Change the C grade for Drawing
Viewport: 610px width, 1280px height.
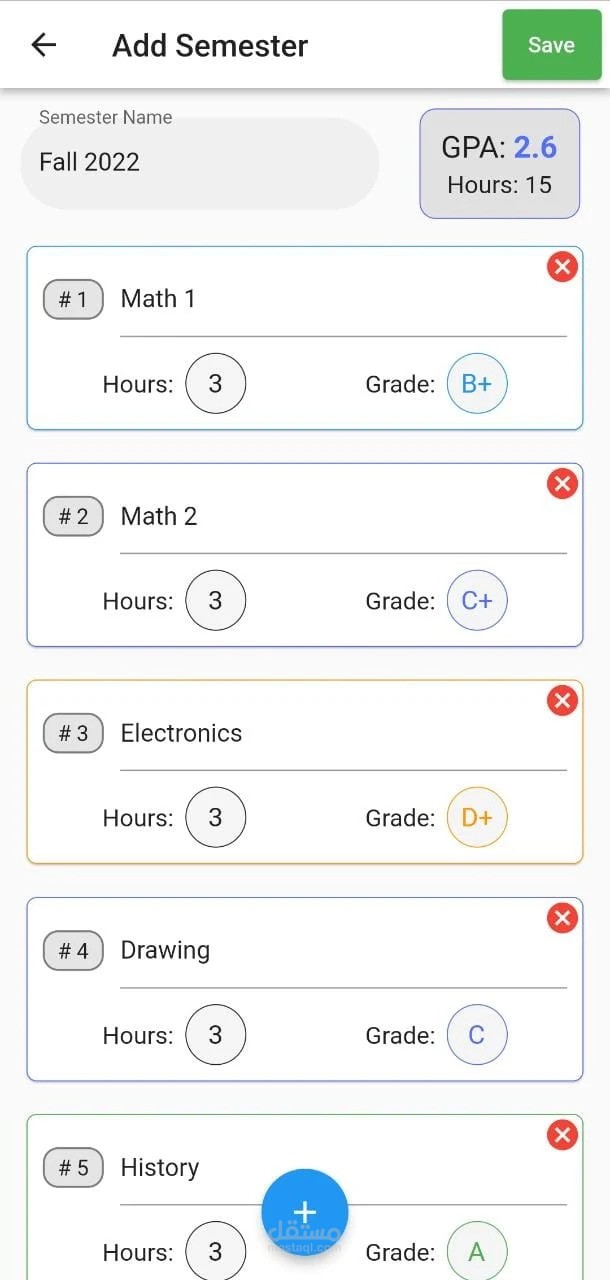(x=477, y=1035)
